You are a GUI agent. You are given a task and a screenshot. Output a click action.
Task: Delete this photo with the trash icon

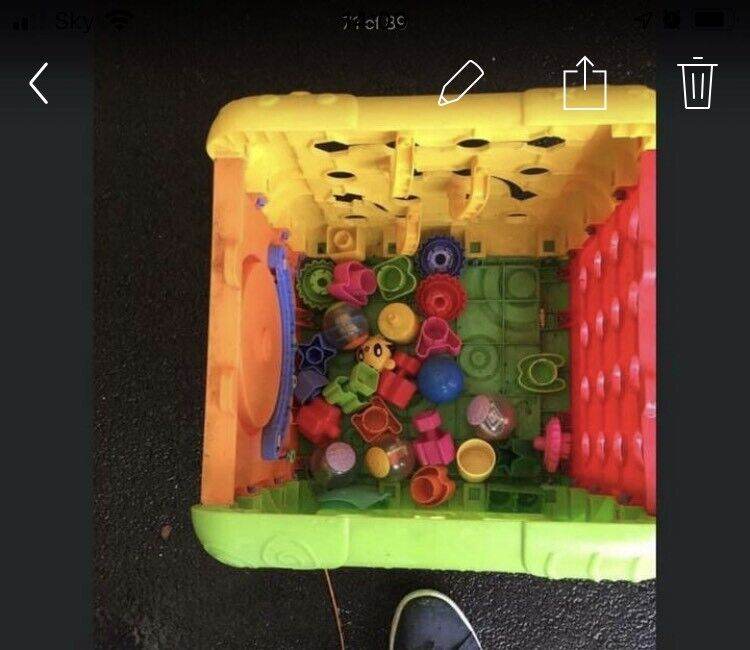point(695,83)
